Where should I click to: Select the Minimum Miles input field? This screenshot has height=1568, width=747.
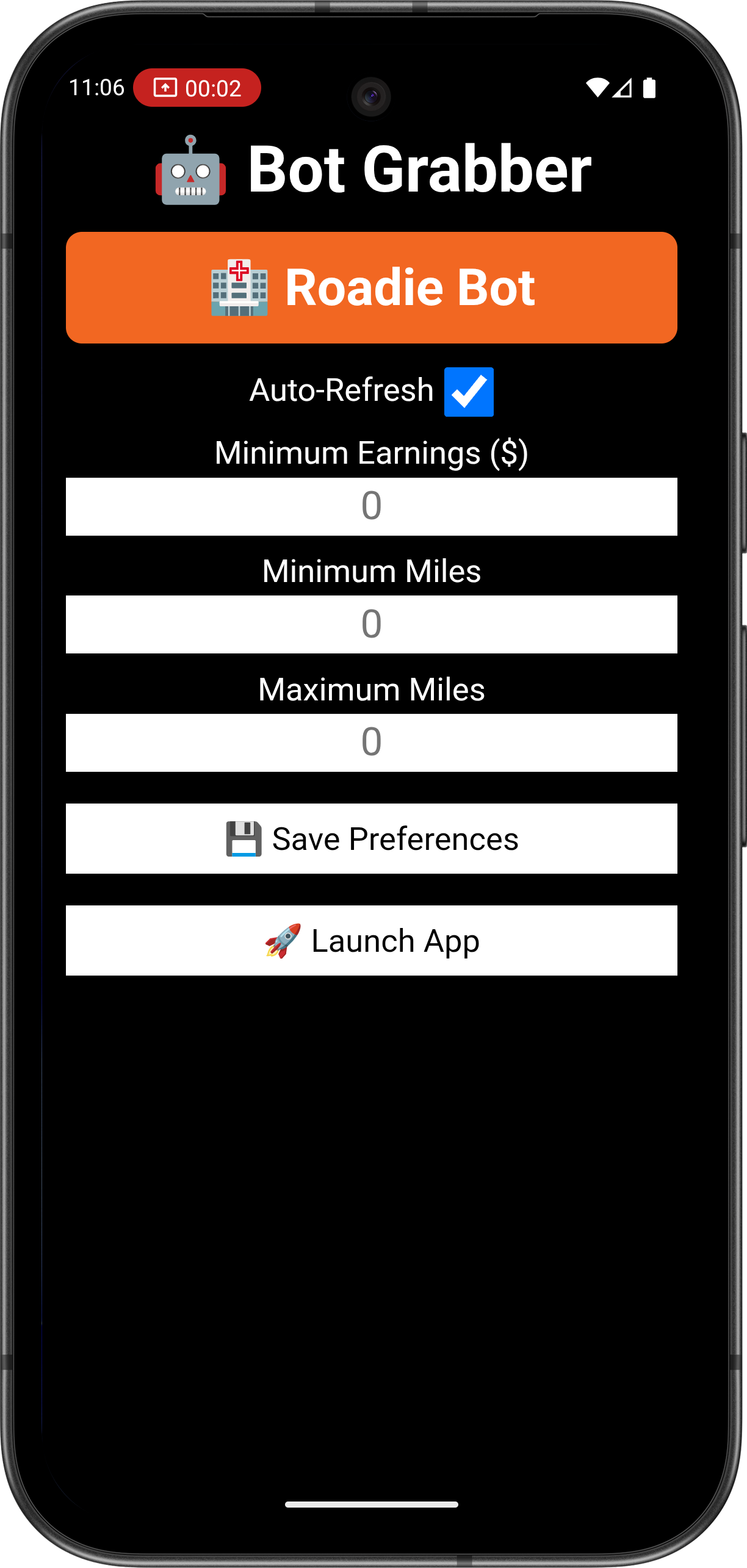pos(371,624)
